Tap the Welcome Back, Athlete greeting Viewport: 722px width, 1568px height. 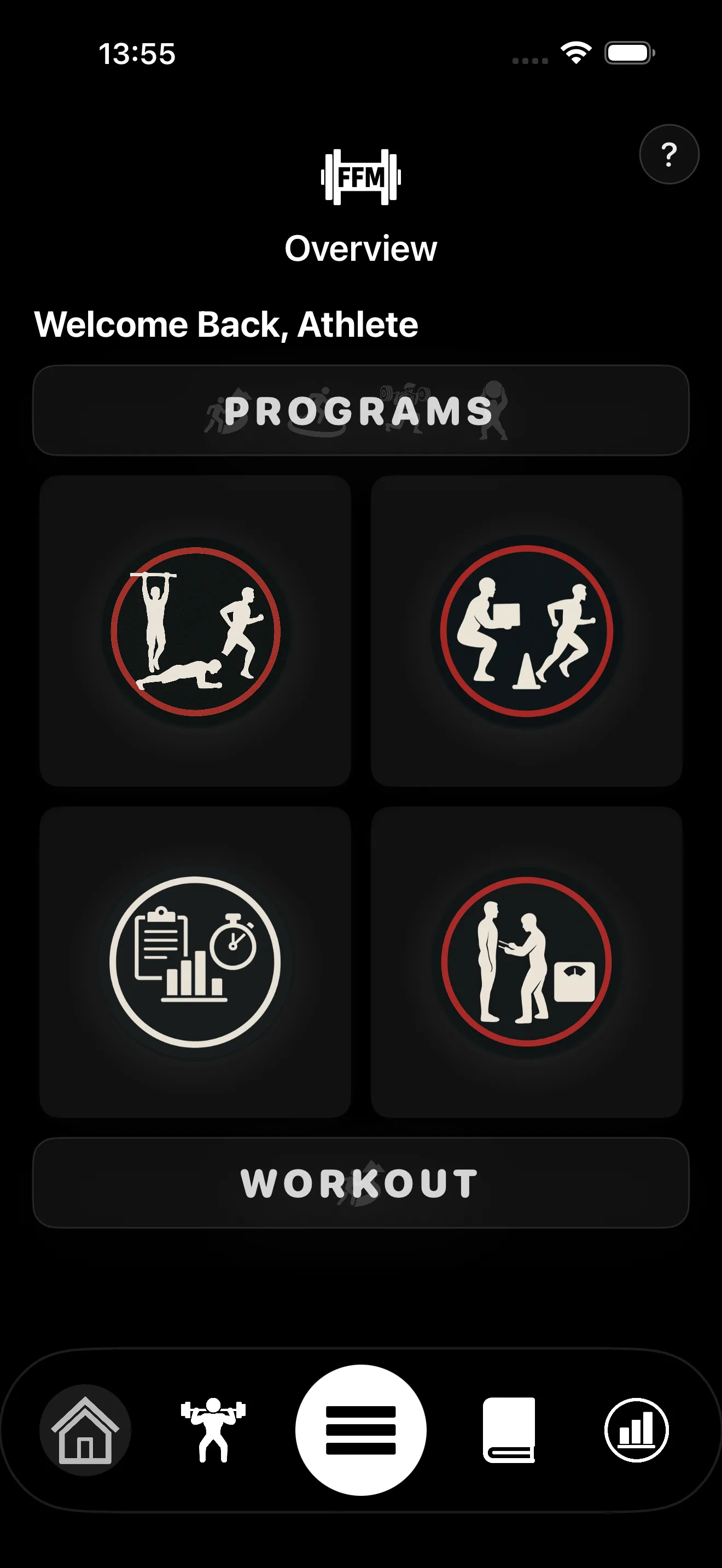point(225,323)
